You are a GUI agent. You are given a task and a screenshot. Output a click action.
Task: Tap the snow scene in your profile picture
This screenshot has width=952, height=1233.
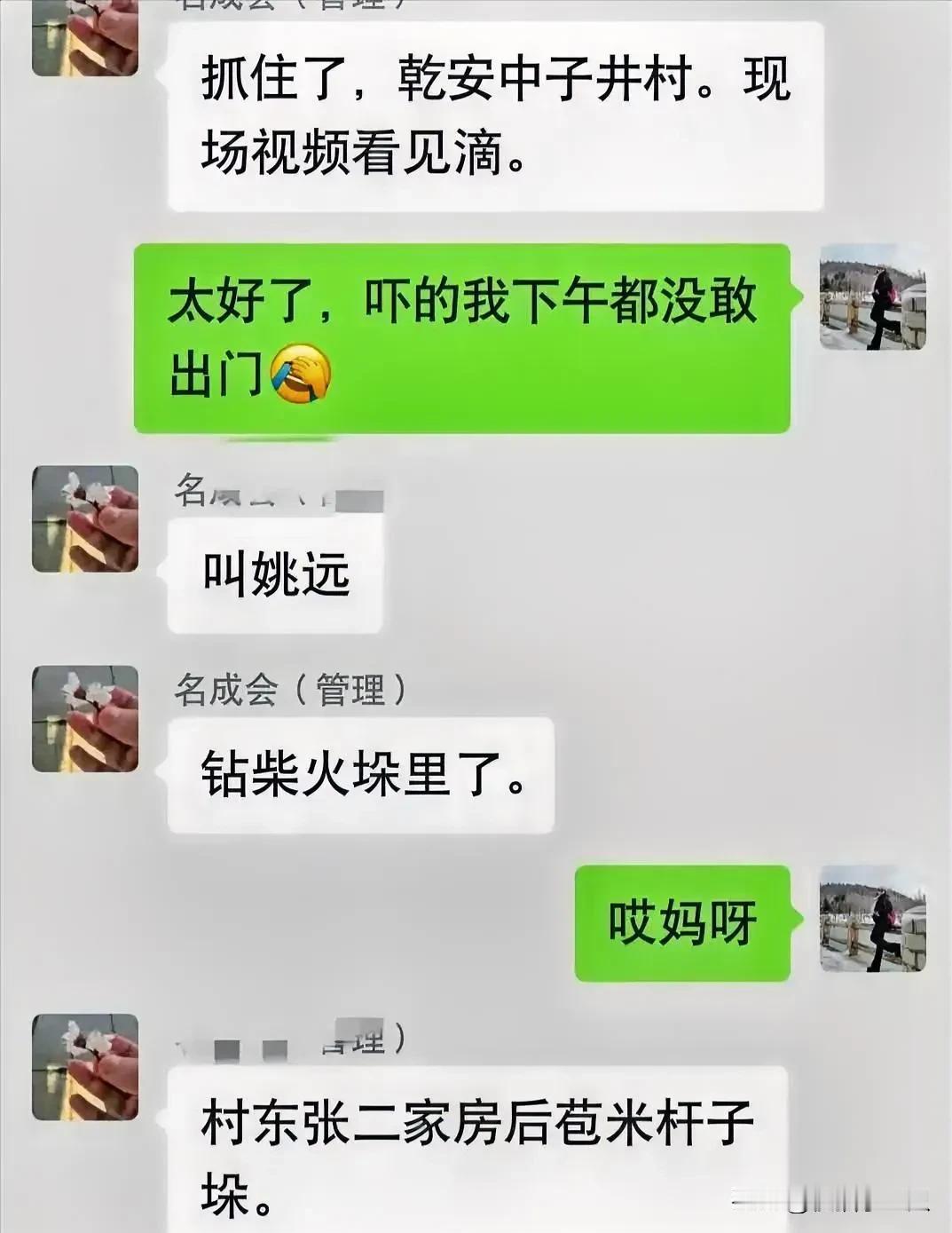852,284
